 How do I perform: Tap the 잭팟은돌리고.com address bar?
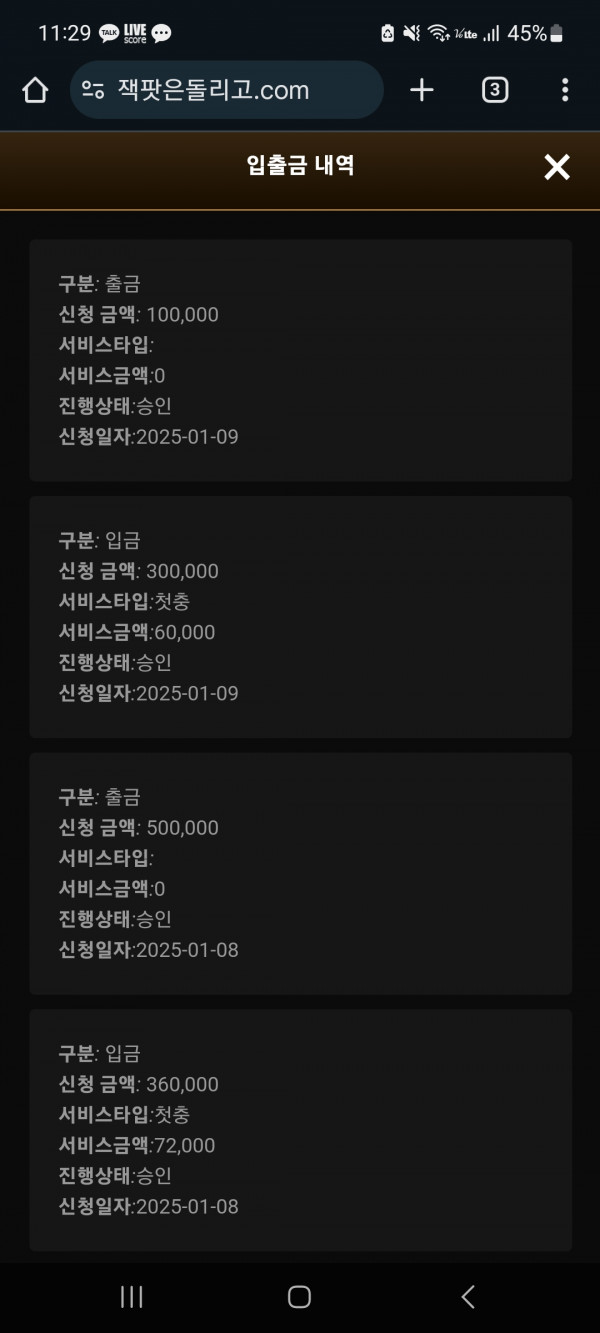[227, 90]
